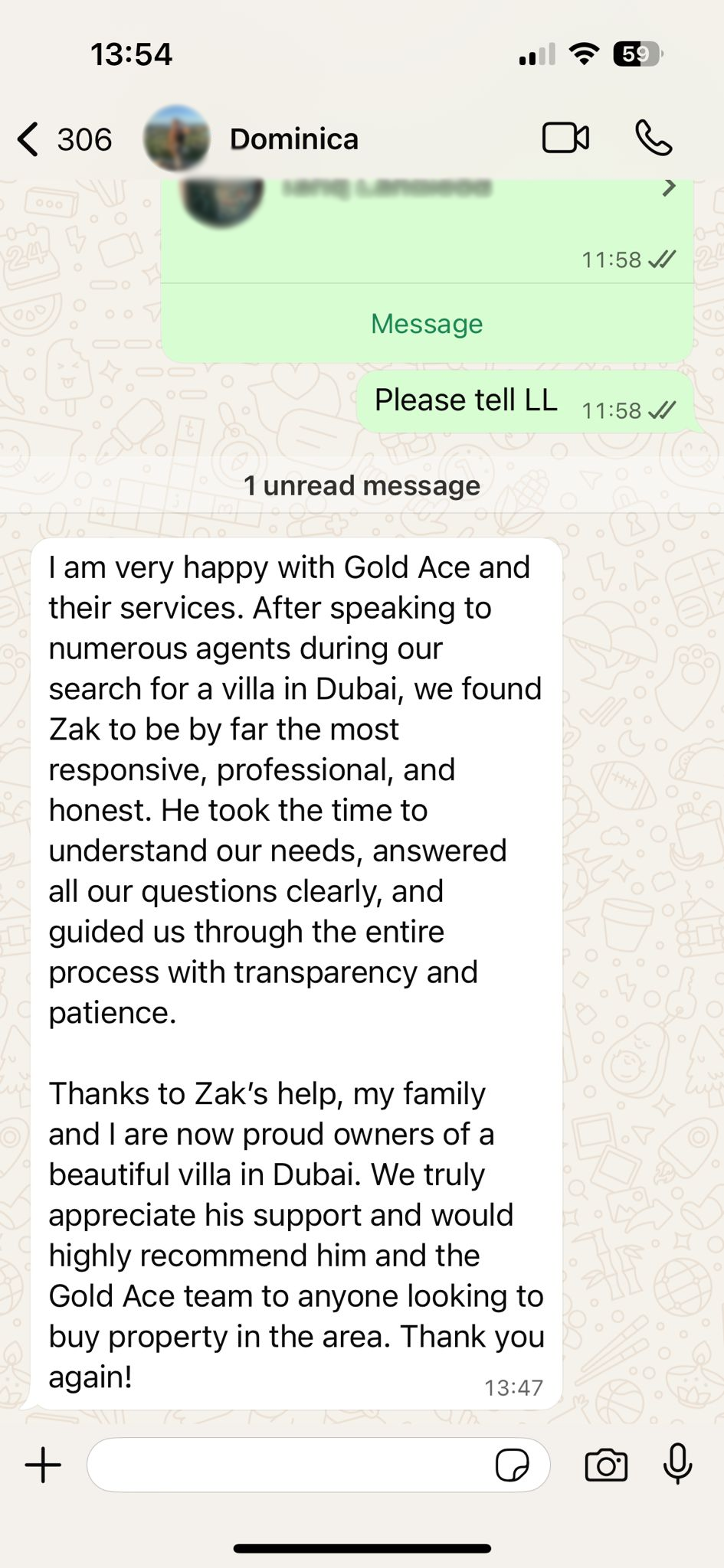Viewport: 724px width, 1568px height.
Task: Record a voice message with microphone
Action: coord(677,1464)
